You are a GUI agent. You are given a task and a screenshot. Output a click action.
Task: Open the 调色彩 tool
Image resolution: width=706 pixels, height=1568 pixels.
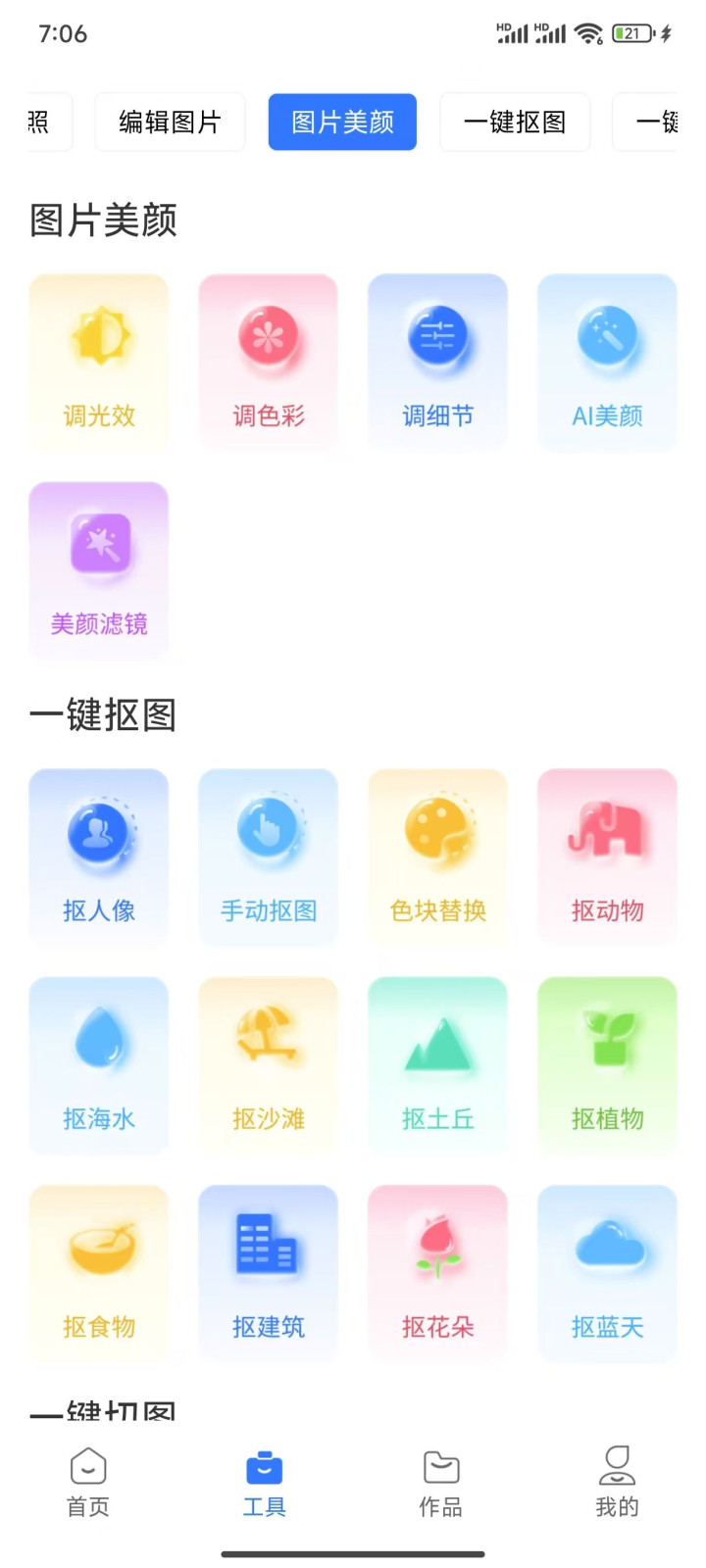coord(268,363)
